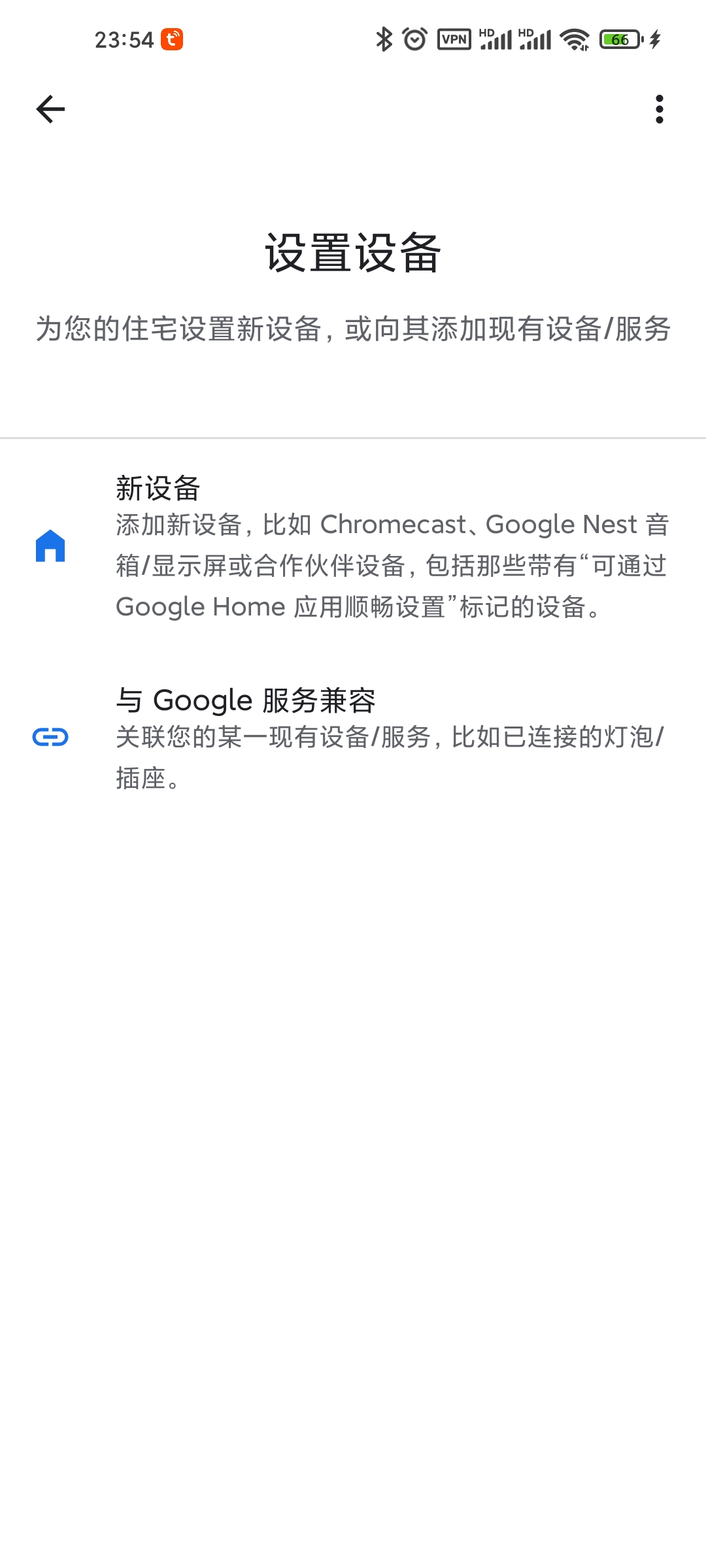Screen dimensions: 706x1568
Task: Open the three-dot overflow menu
Action: 659,109
